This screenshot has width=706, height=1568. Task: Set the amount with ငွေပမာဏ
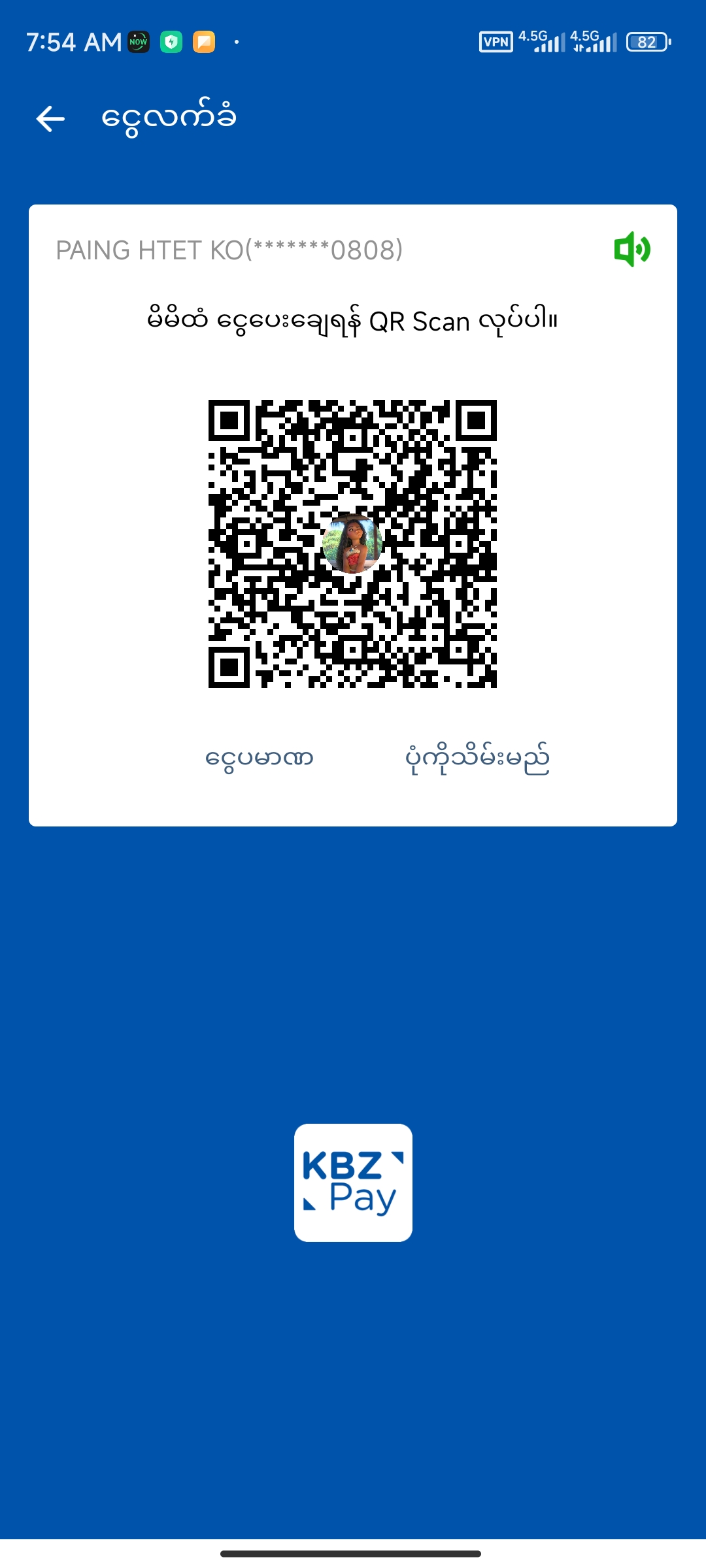[x=260, y=759]
